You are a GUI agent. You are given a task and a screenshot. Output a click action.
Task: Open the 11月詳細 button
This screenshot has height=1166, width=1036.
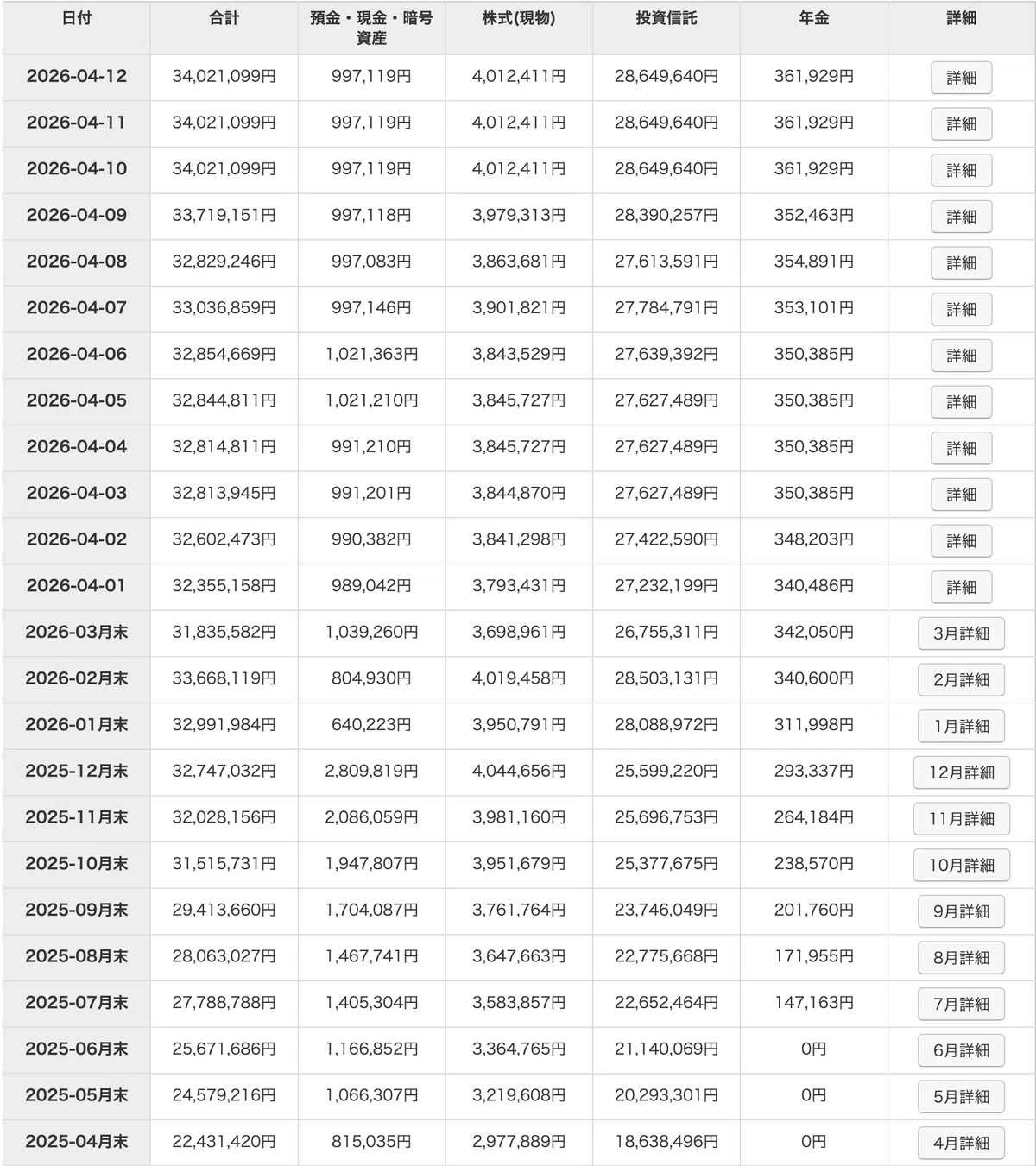961,819
